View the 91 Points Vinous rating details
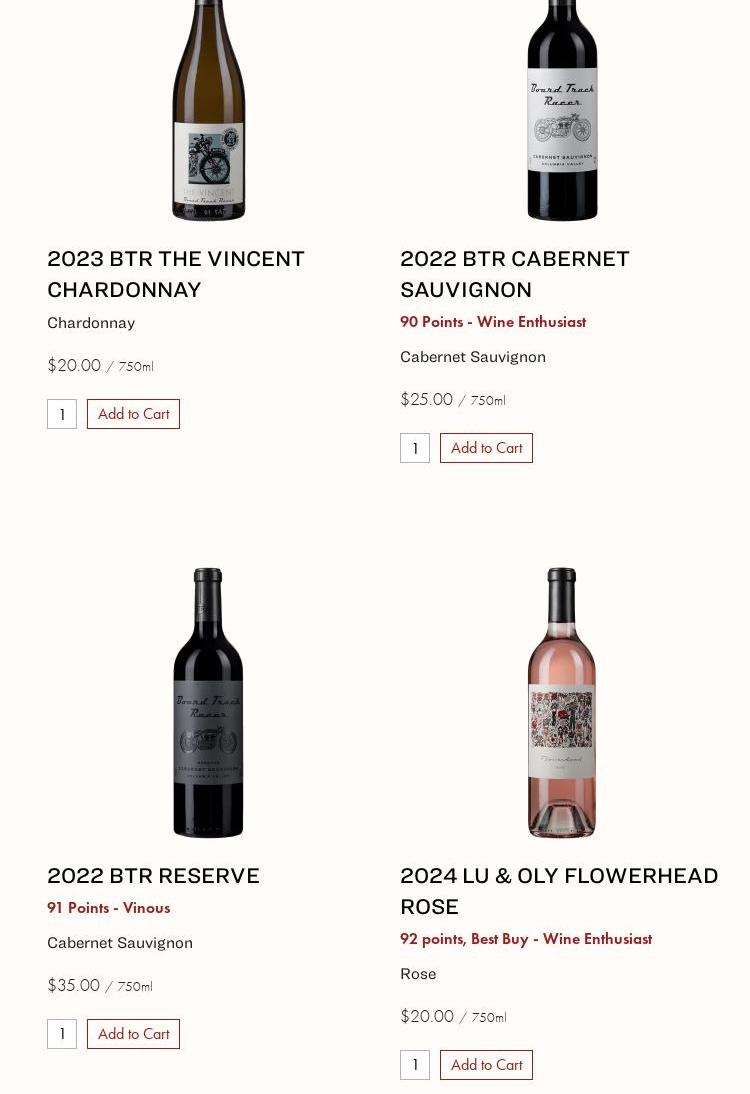This screenshot has width=750, height=1094. coord(108,907)
